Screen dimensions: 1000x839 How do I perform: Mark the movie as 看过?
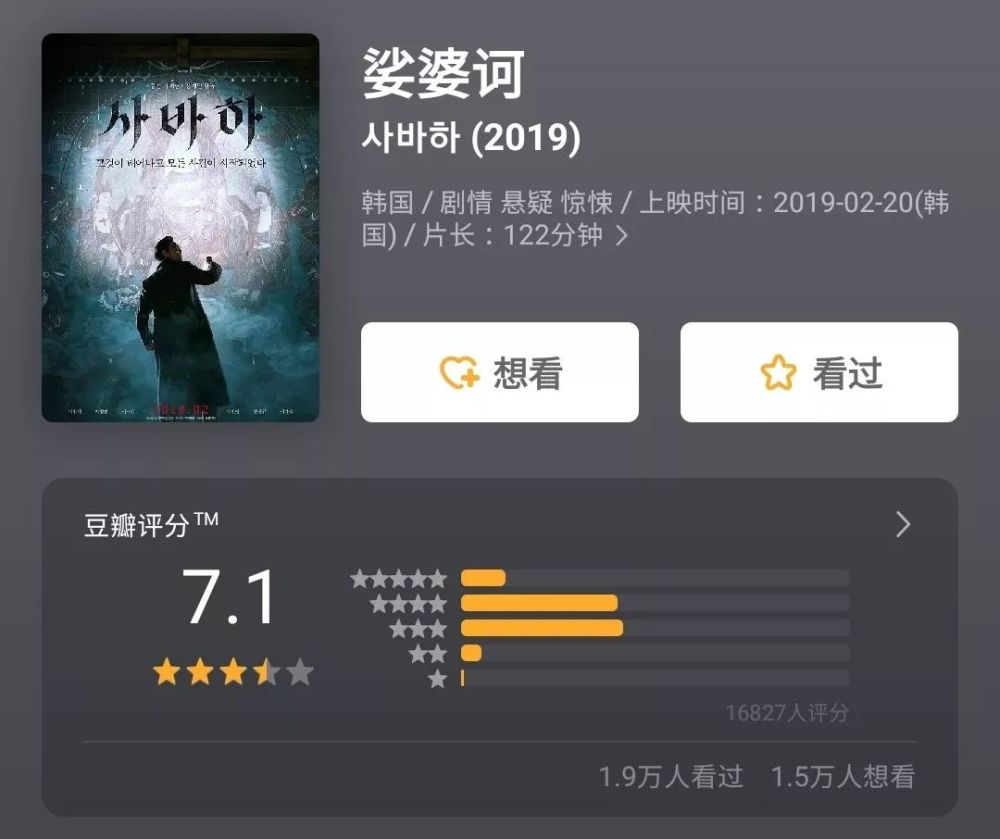click(819, 373)
